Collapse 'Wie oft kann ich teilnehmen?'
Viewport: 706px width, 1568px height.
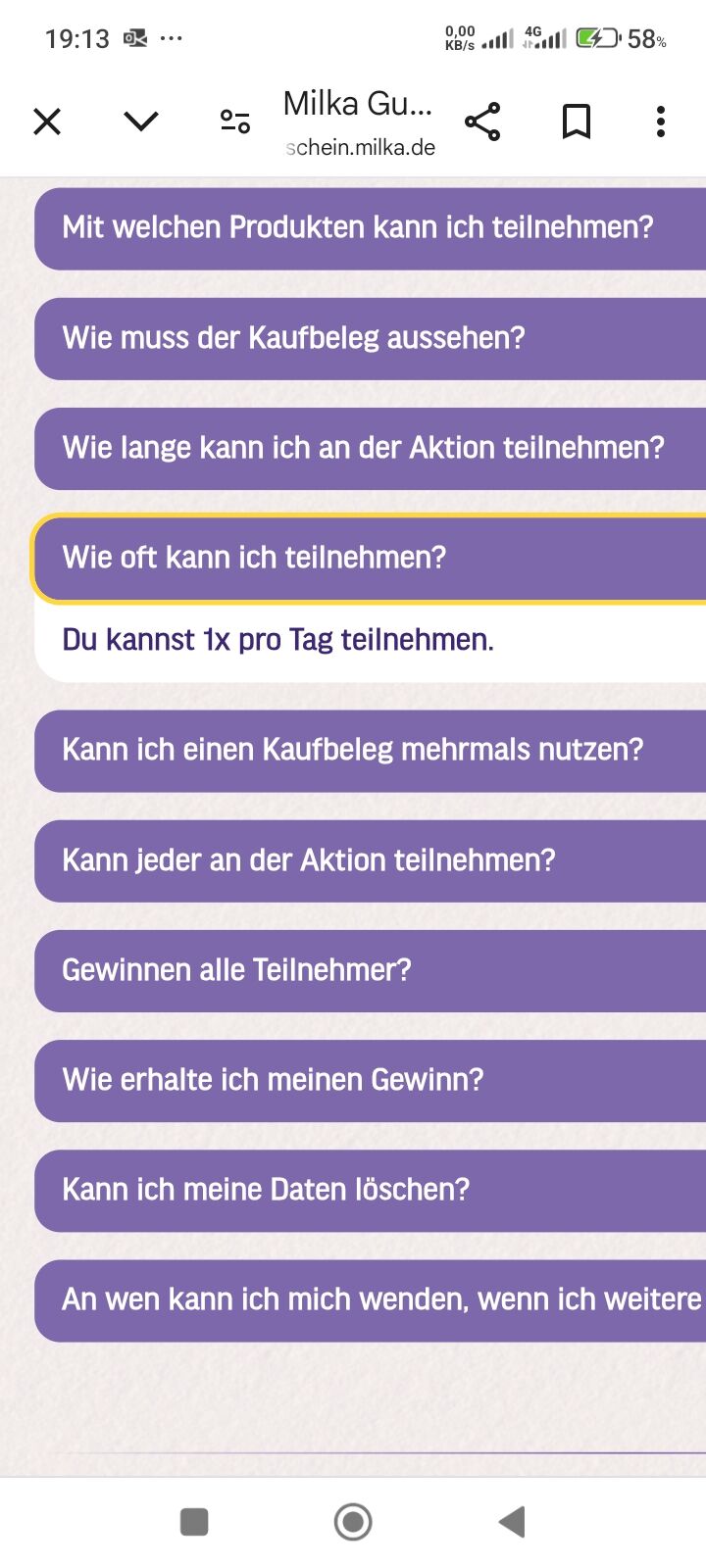click(371, 559)
